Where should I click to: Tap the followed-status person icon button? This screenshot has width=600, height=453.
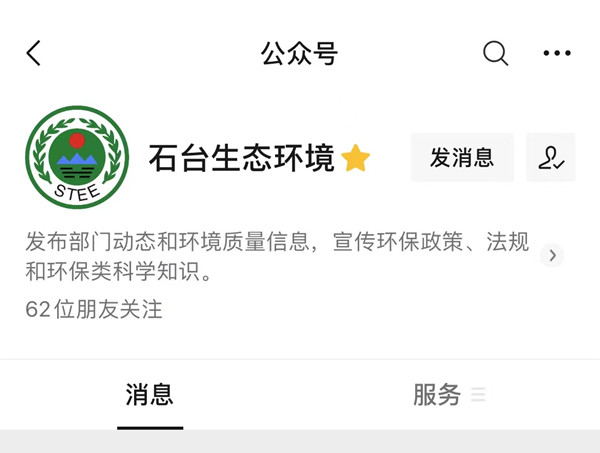click(x=551, y=157)
